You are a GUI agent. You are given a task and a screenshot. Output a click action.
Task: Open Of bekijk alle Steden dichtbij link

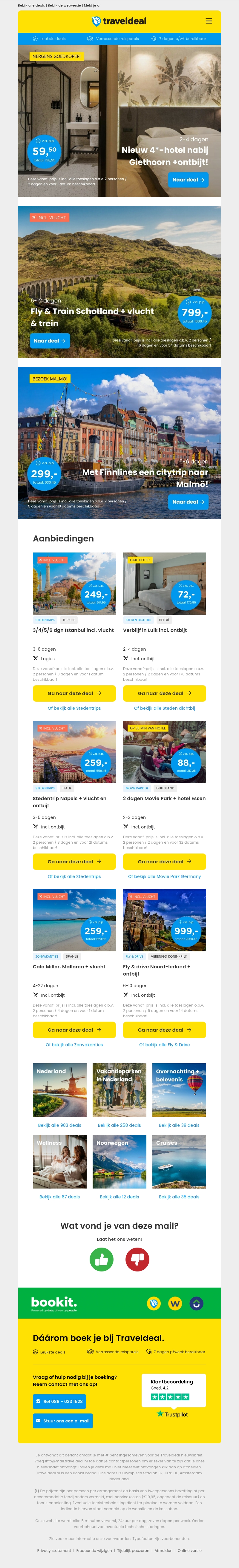click(164, 709)
